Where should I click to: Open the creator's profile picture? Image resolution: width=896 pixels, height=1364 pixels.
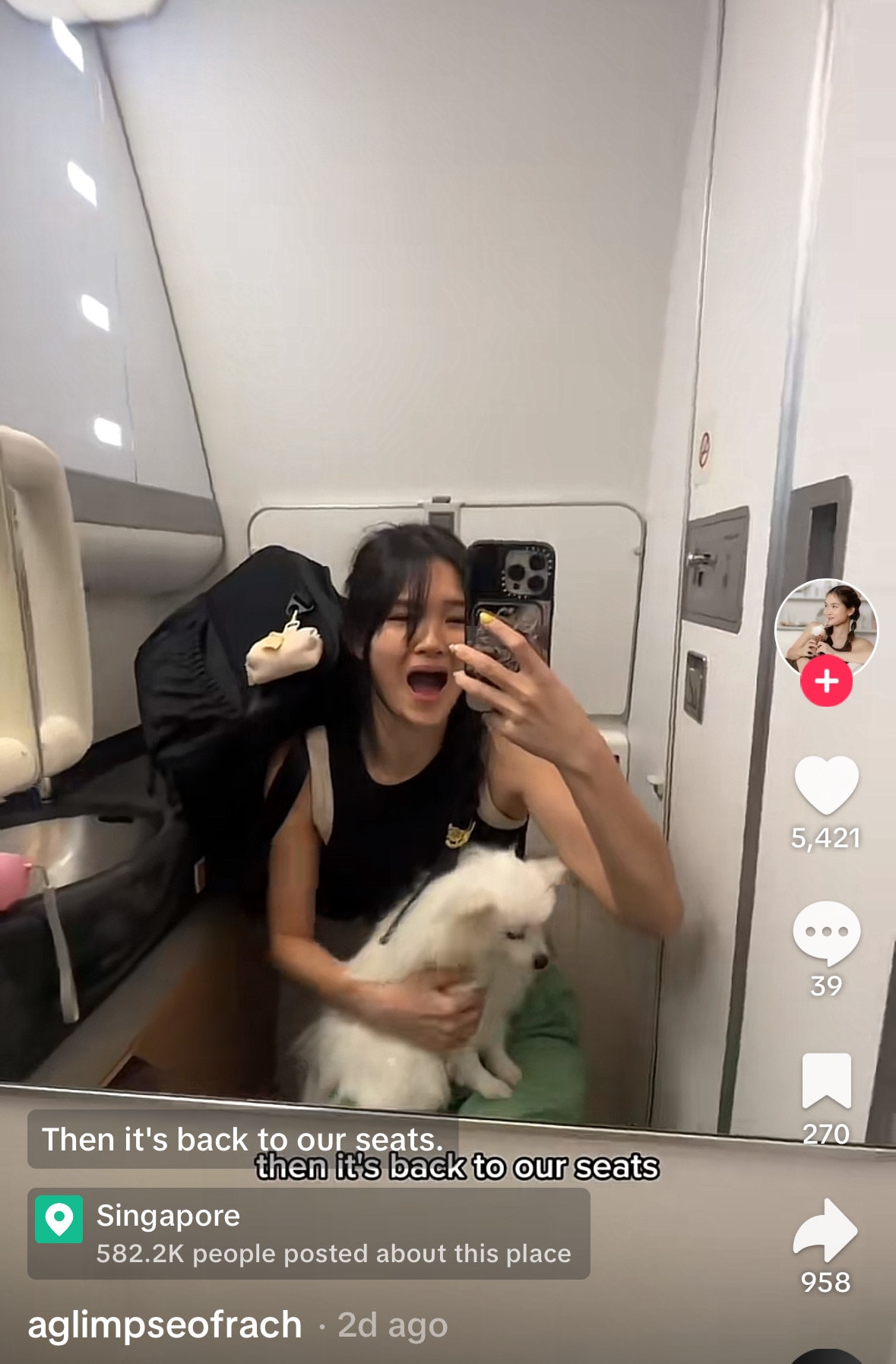click(826, 627)
